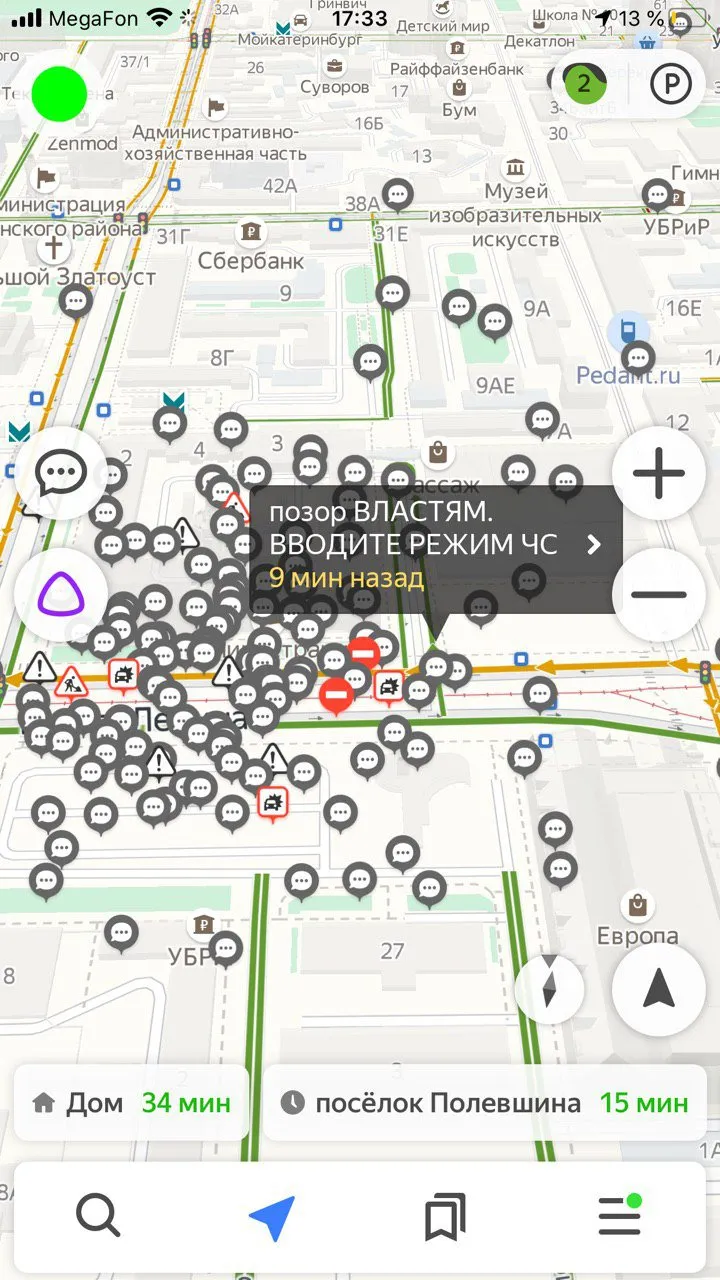Image resolution: width=720 pixels, height=1280 pixels.
Task: Open search in bottom bar
Action: 98,1216
